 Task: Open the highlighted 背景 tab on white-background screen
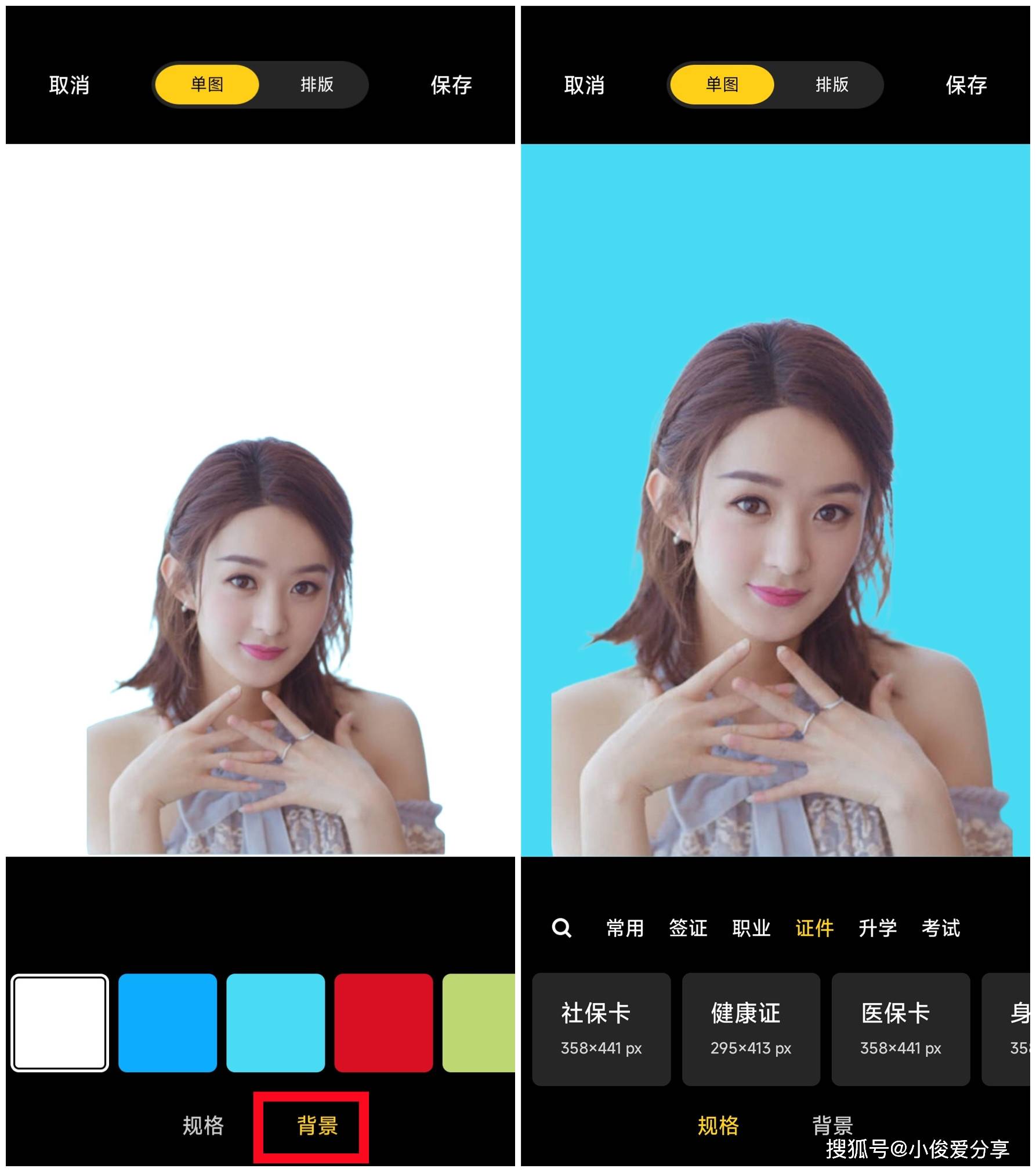click(x=317, y=1125)
